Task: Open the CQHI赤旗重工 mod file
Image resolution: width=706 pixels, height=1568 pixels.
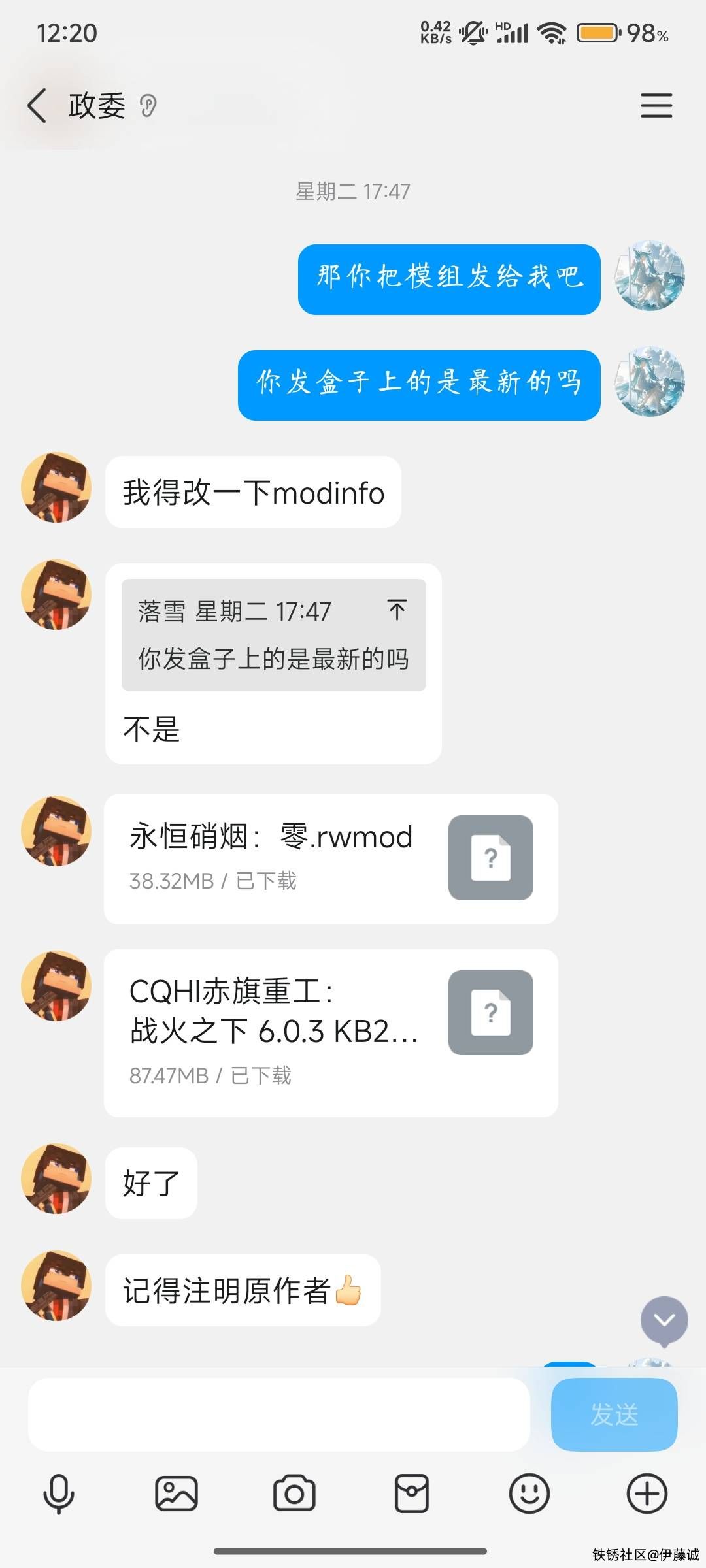Action: coord(331,1032)
